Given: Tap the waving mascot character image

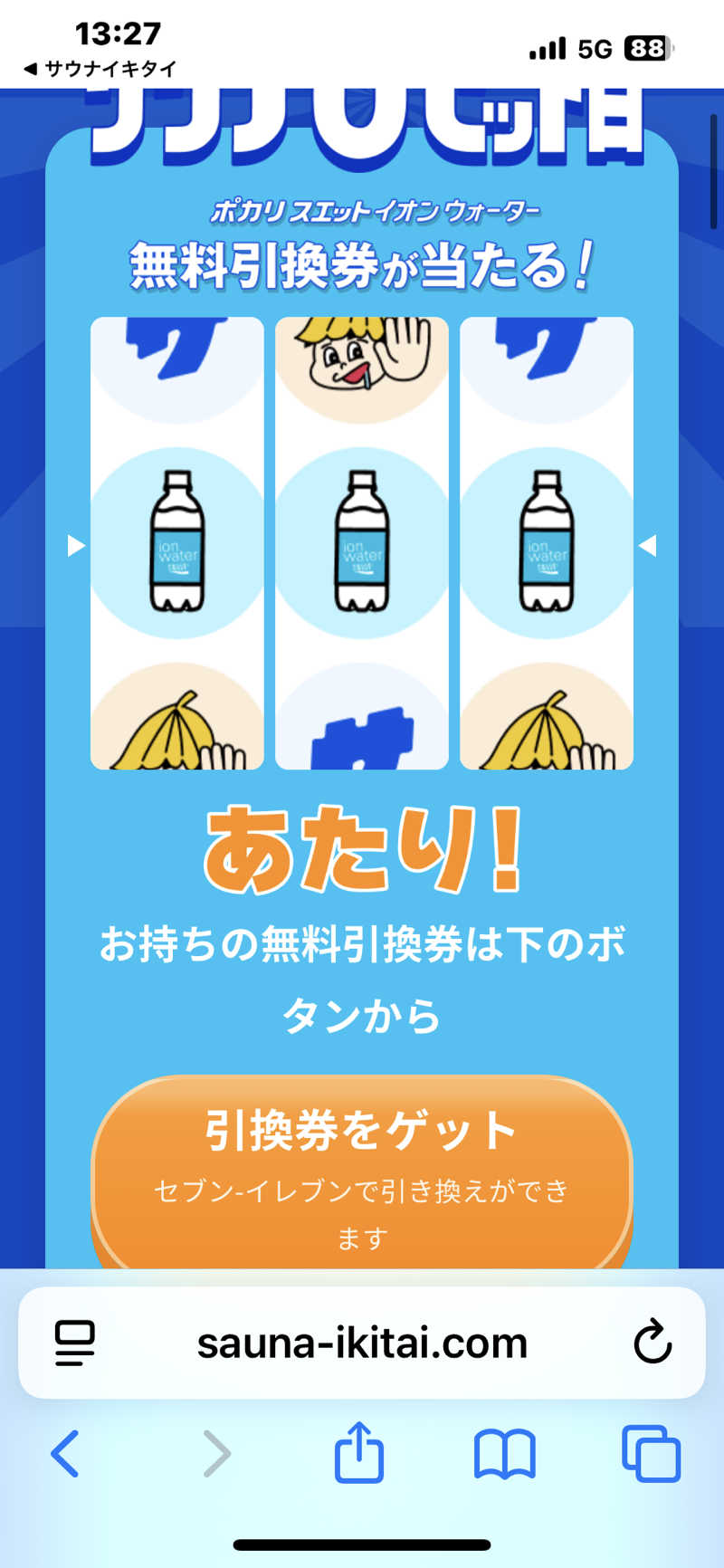Looking at the screenshot, I should tap(362, 362).
